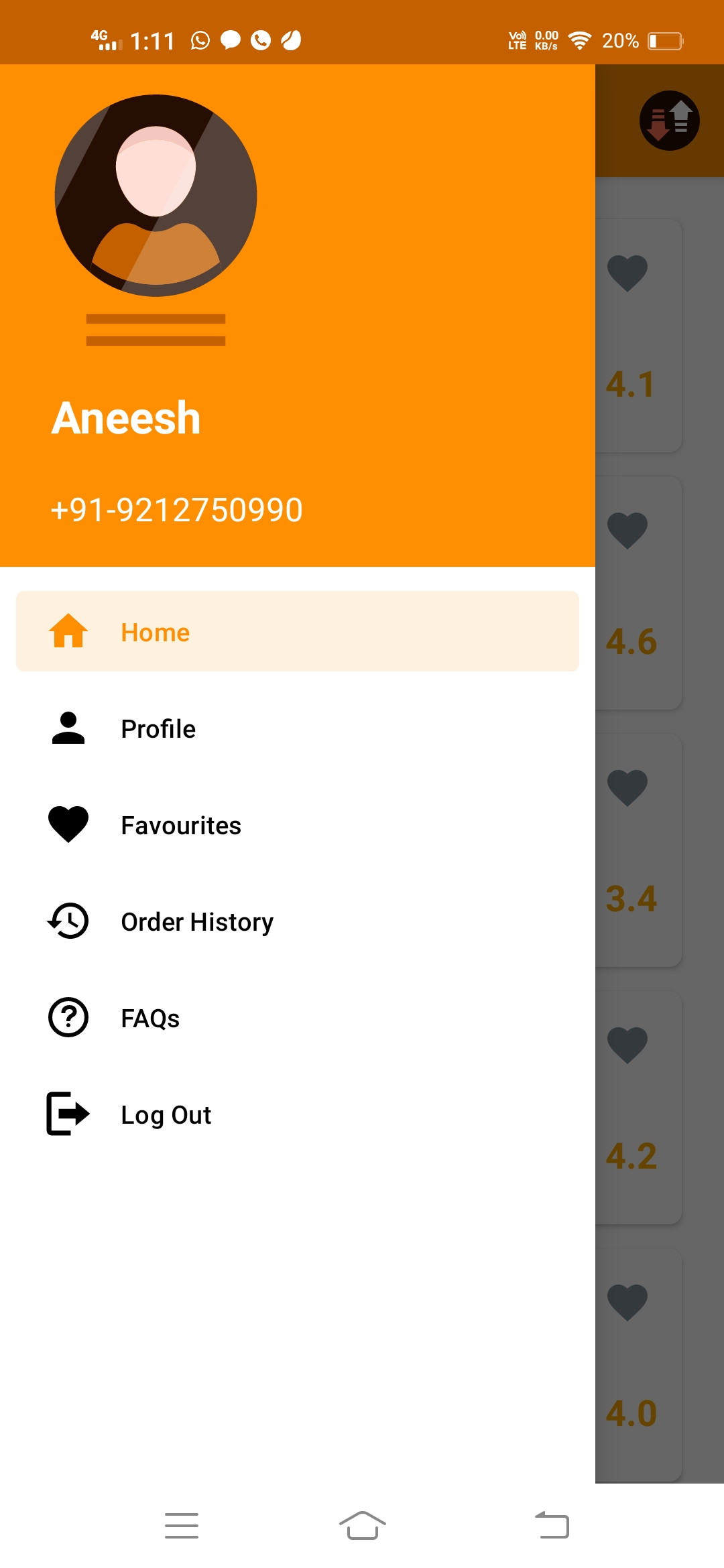Click the question mark FAQs icon

pyautogui.click(x=68, y=1018)
